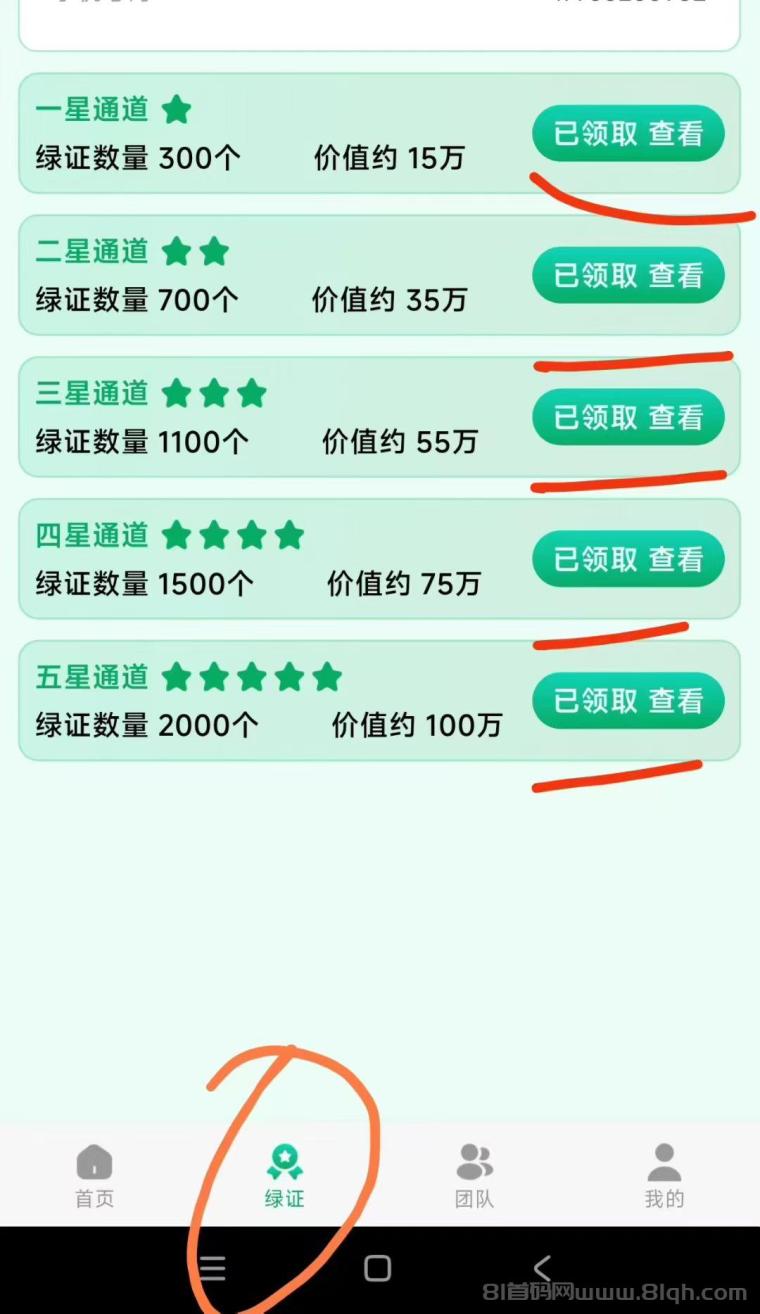Open 已领取 查看 for 三星通道
This screenshot has width=760, height=1314.
click(x=628, y=417)
